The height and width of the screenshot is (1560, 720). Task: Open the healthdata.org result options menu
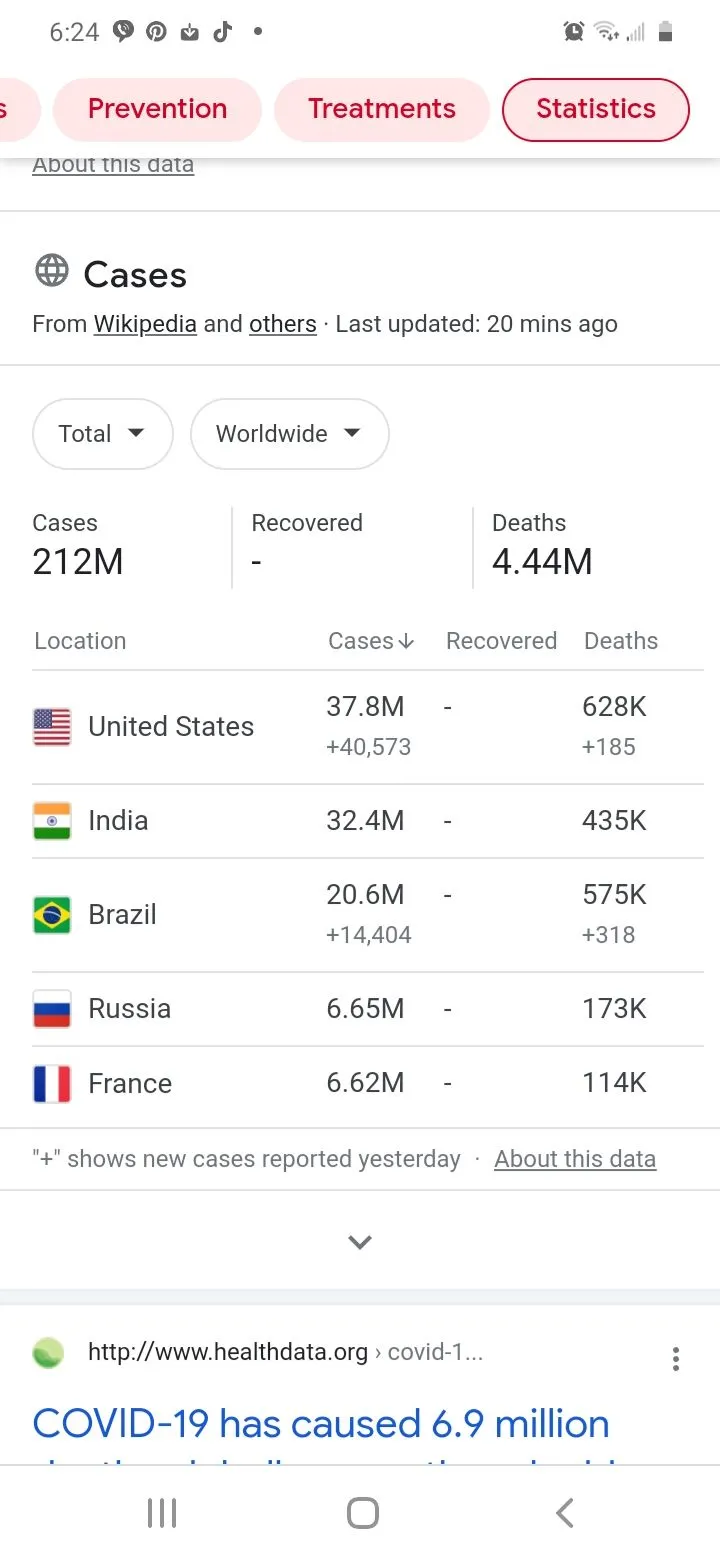click(x=676, y=1358)
